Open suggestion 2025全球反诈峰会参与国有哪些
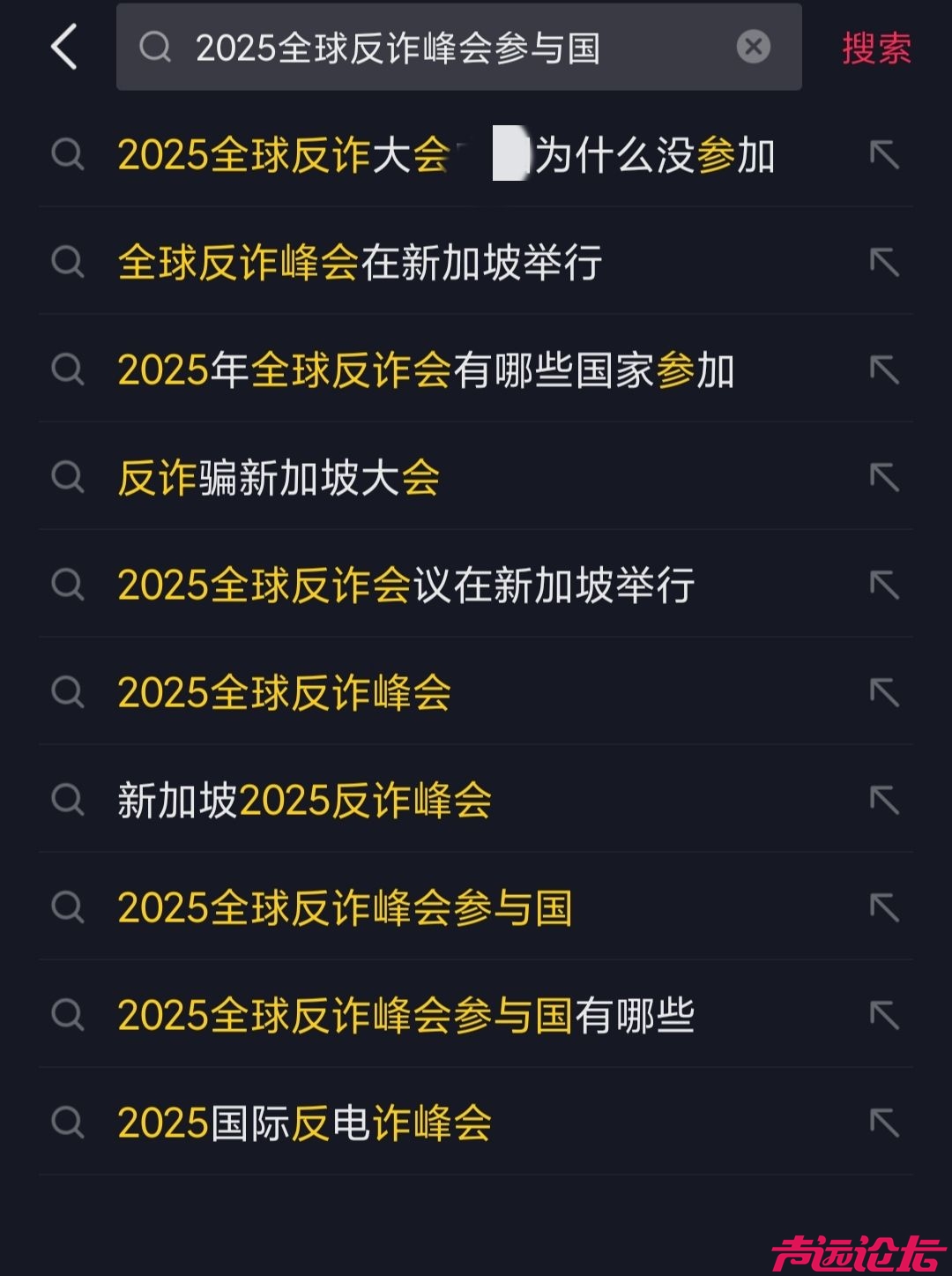The image size is (952, 1276). (x=405, y=1016)
